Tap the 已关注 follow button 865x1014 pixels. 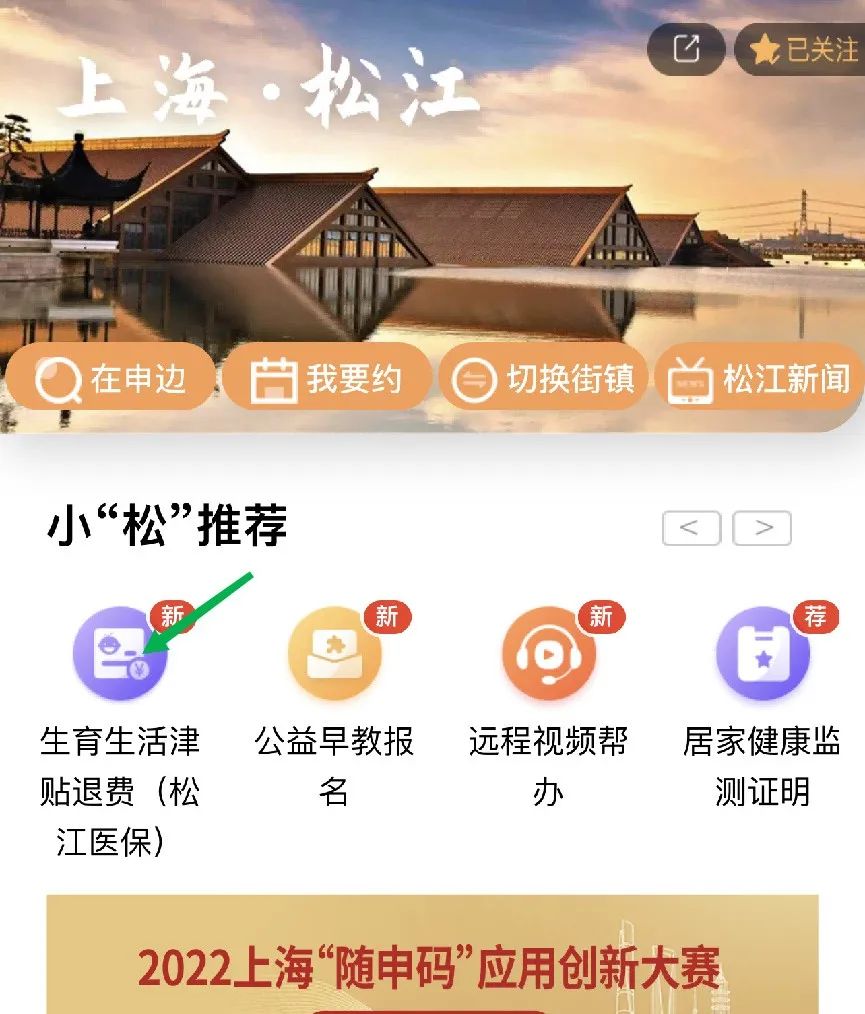click(803, 49)
